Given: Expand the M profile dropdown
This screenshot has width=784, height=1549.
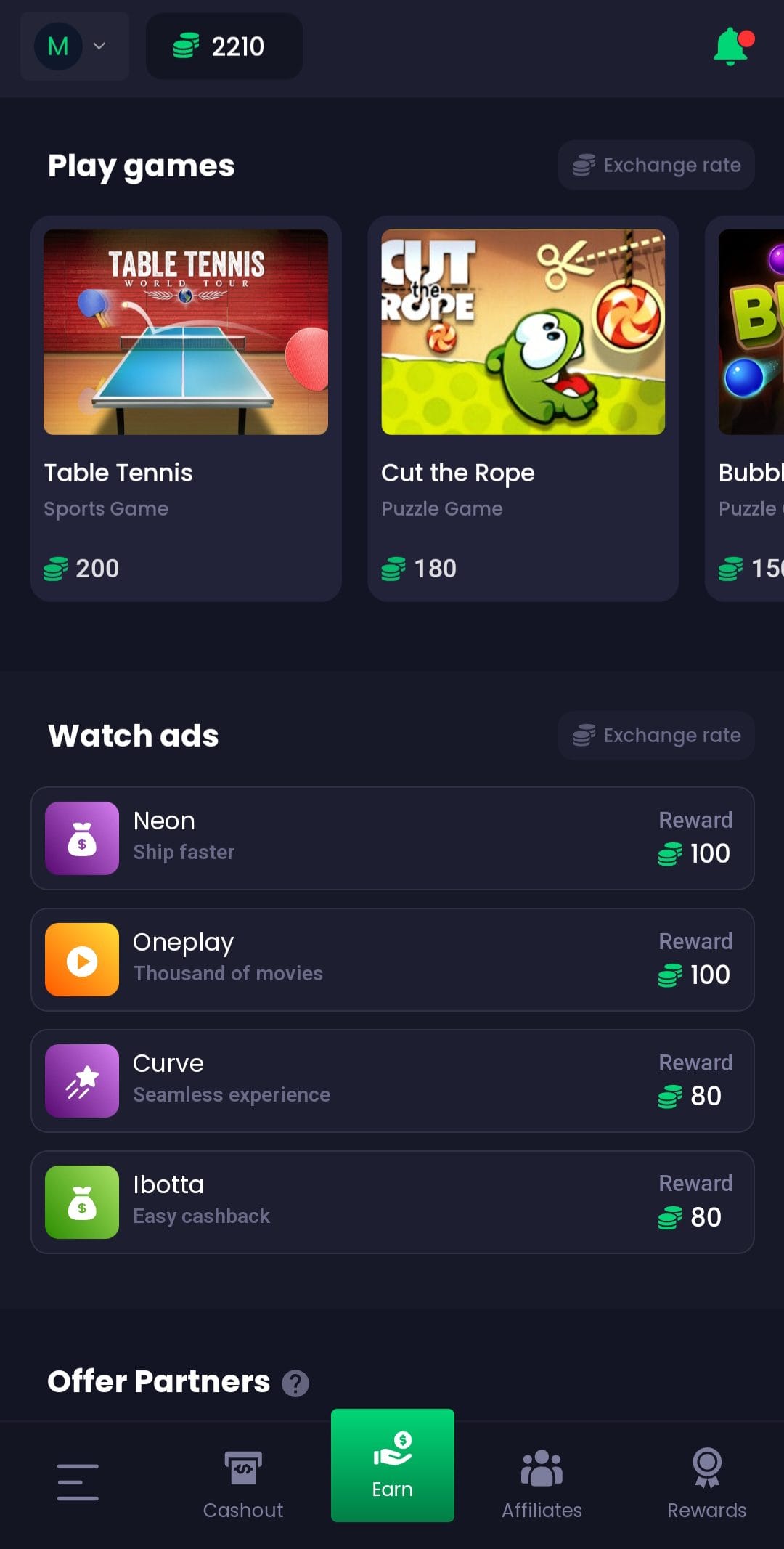Looking at the screenshot, I should coord(74,46).
